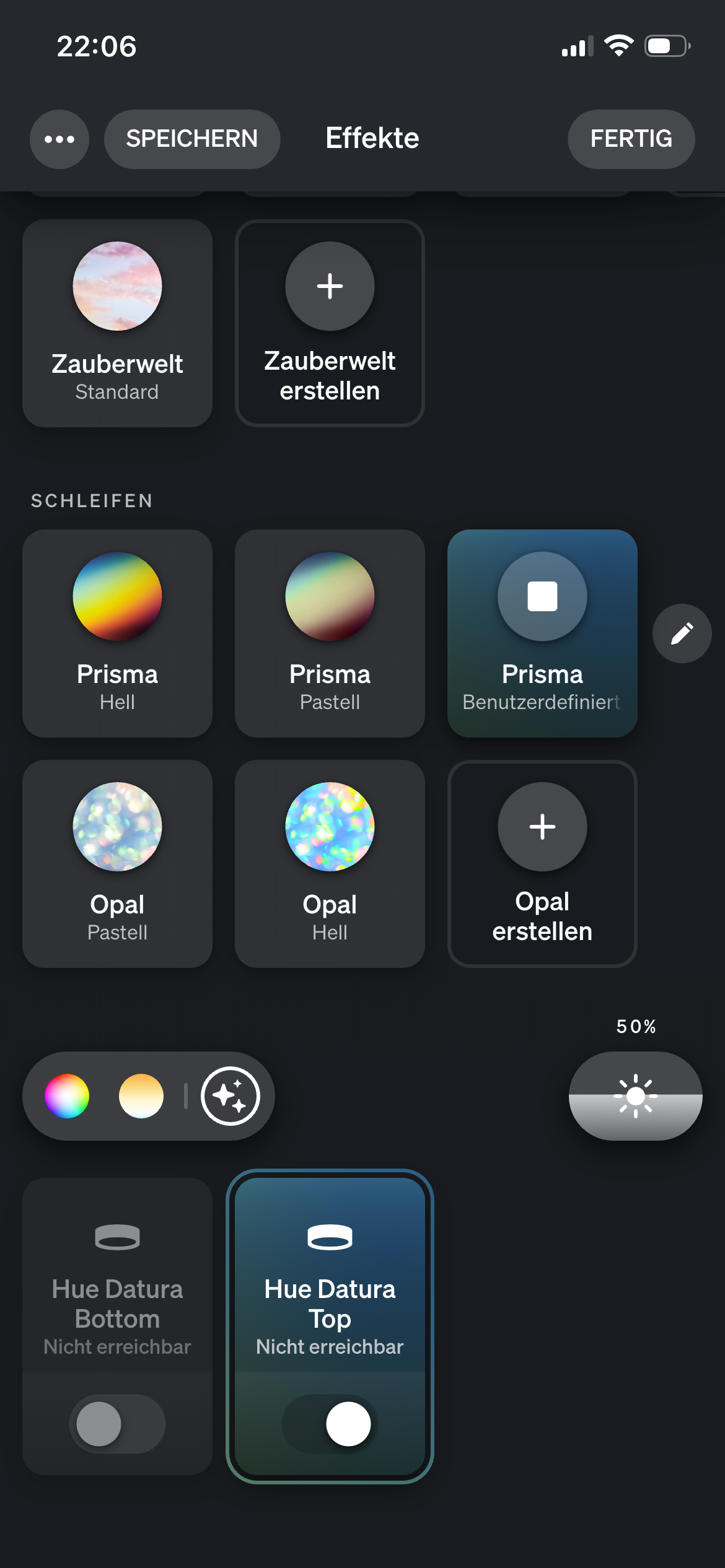Select the Zauberwelt Standard effect

click(117, 323)
